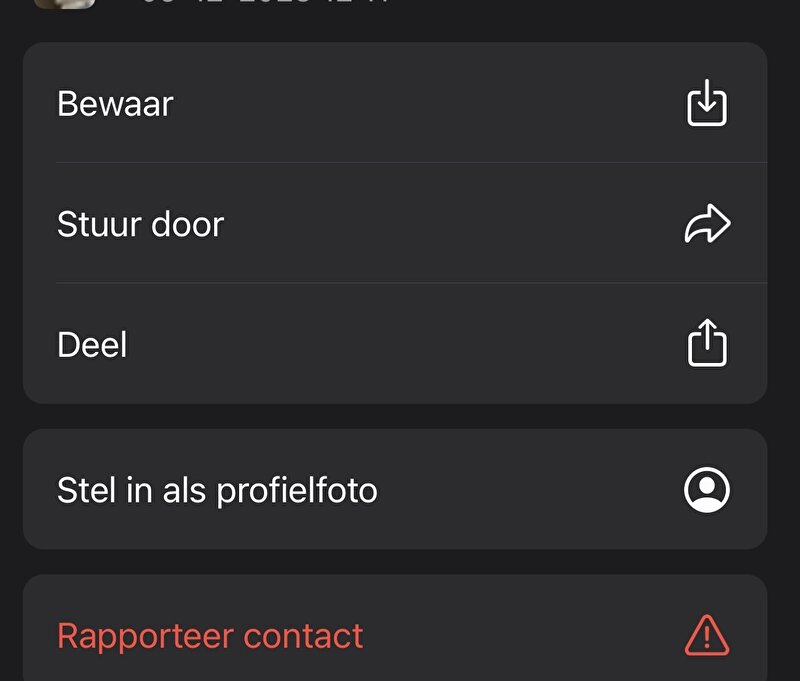Viewport: 800px width, 681px height.
Task: Report via Rapporteer contact
Action: 394,636
